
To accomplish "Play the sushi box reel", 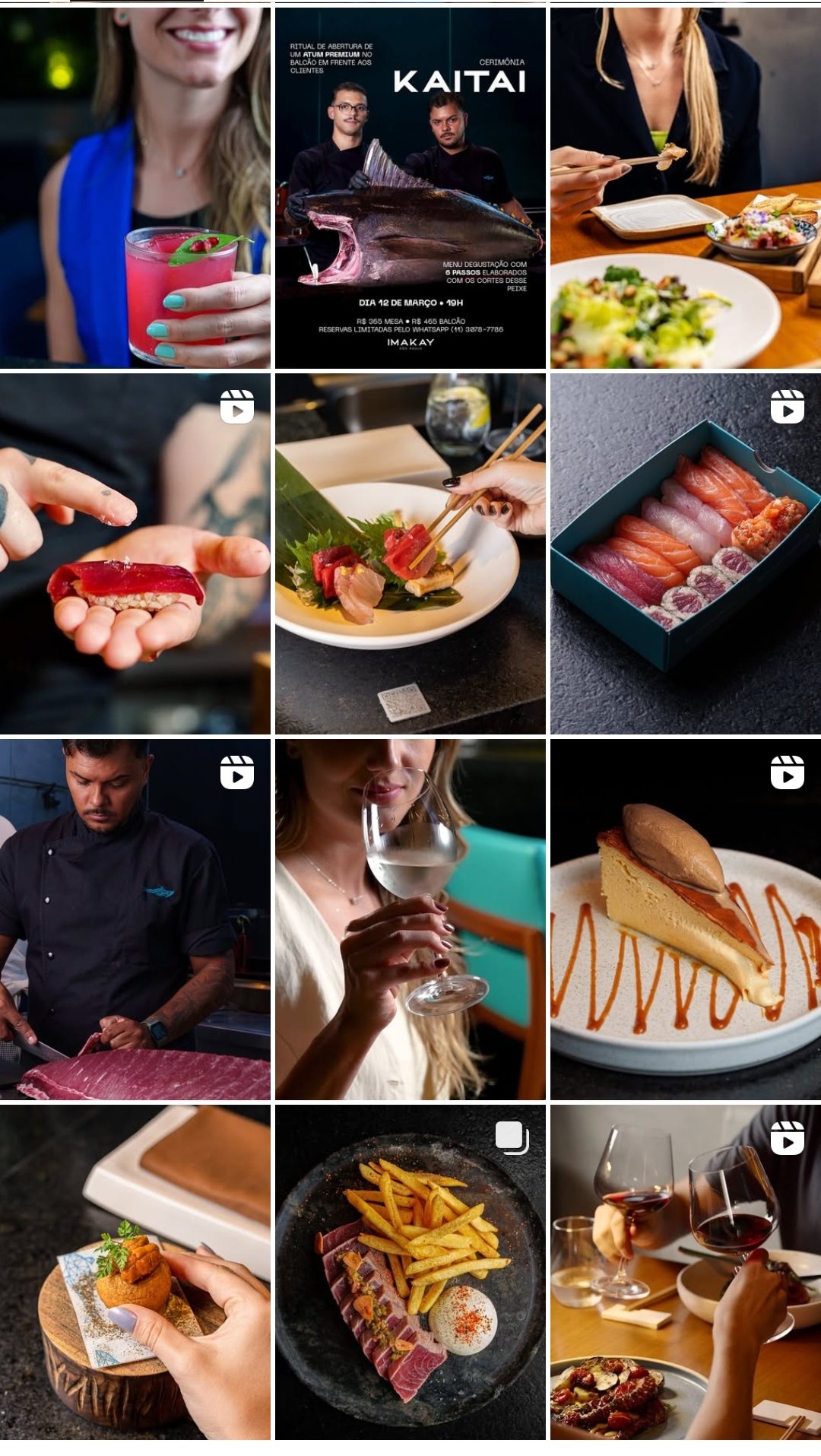I will [x=685, y=554].
